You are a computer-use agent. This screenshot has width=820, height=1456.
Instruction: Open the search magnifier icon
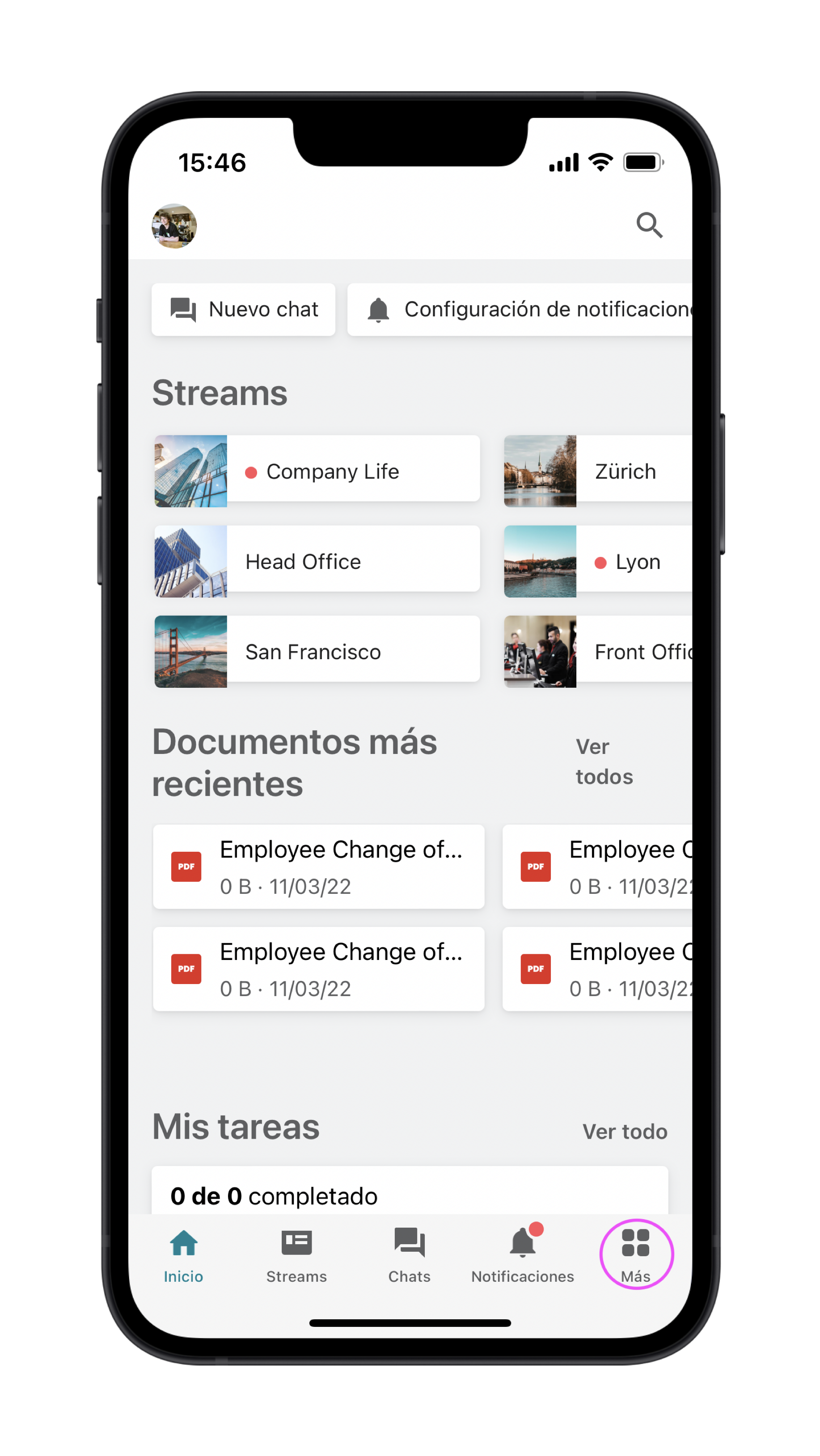[x=649, y=226]
